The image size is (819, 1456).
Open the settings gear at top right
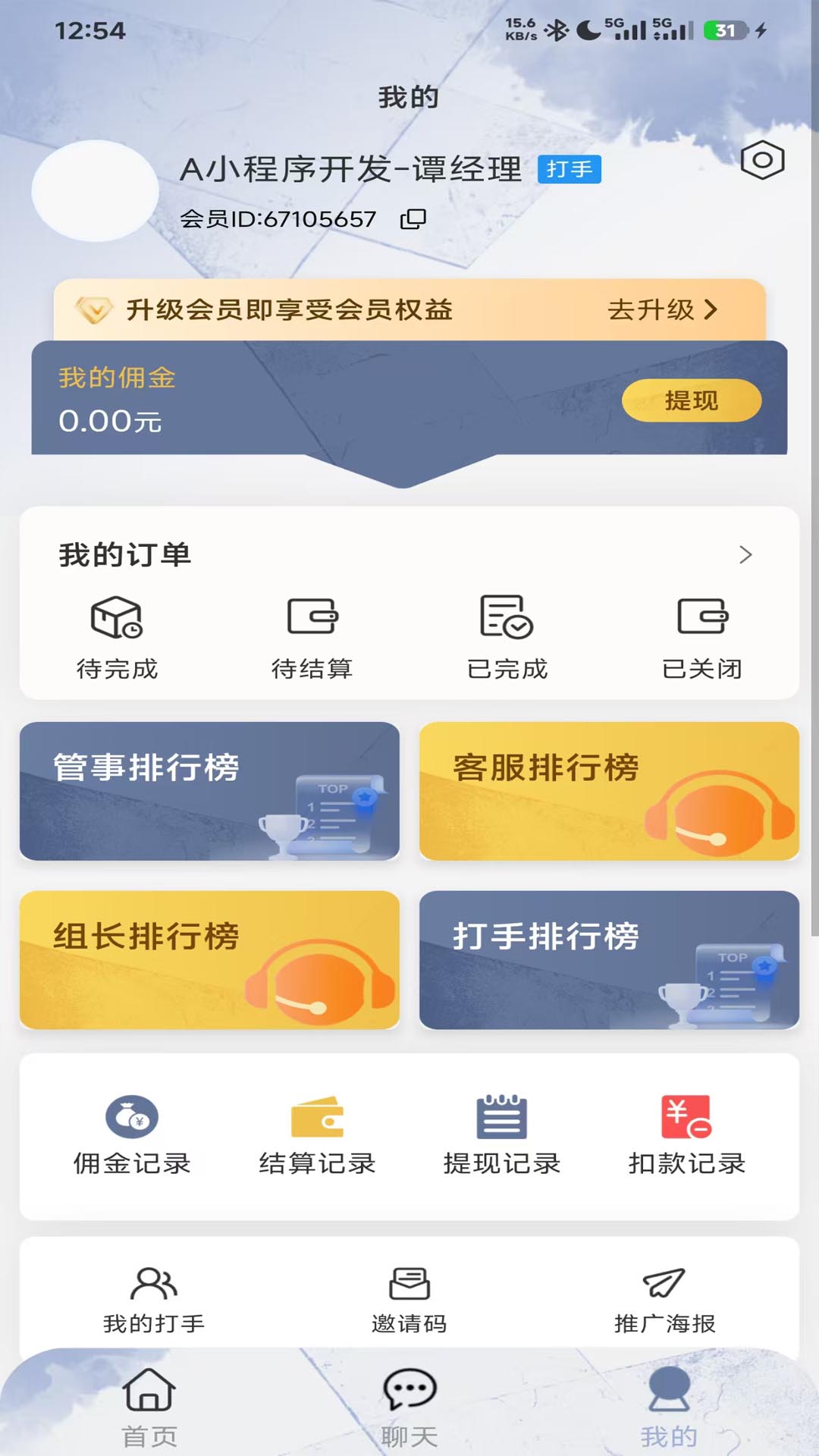[761, 162]
